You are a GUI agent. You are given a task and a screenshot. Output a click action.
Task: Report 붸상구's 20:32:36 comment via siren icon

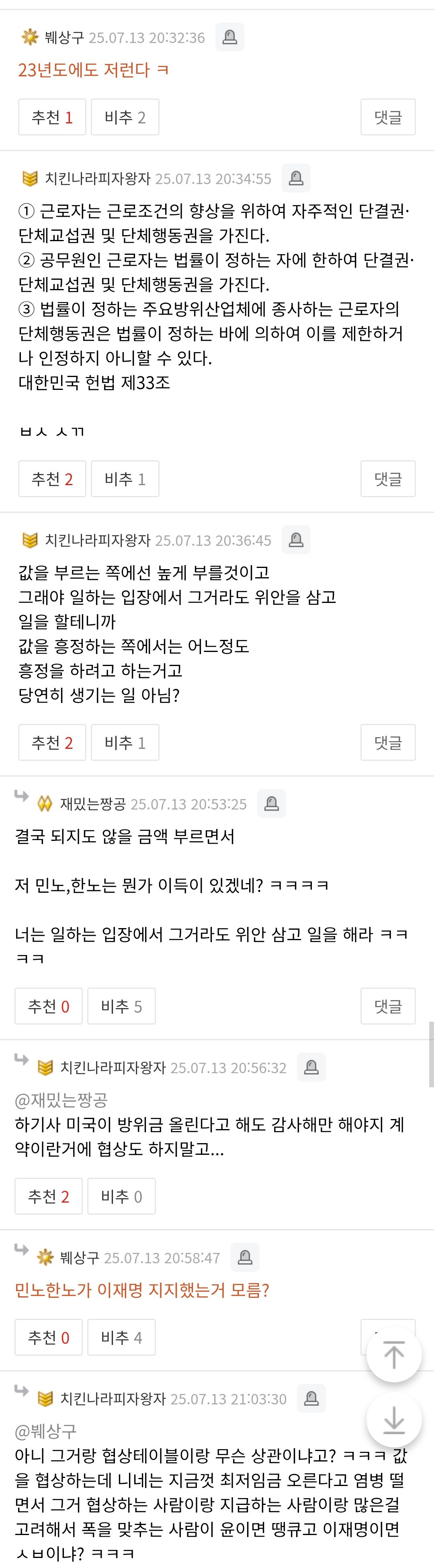[x=229, y=37]
